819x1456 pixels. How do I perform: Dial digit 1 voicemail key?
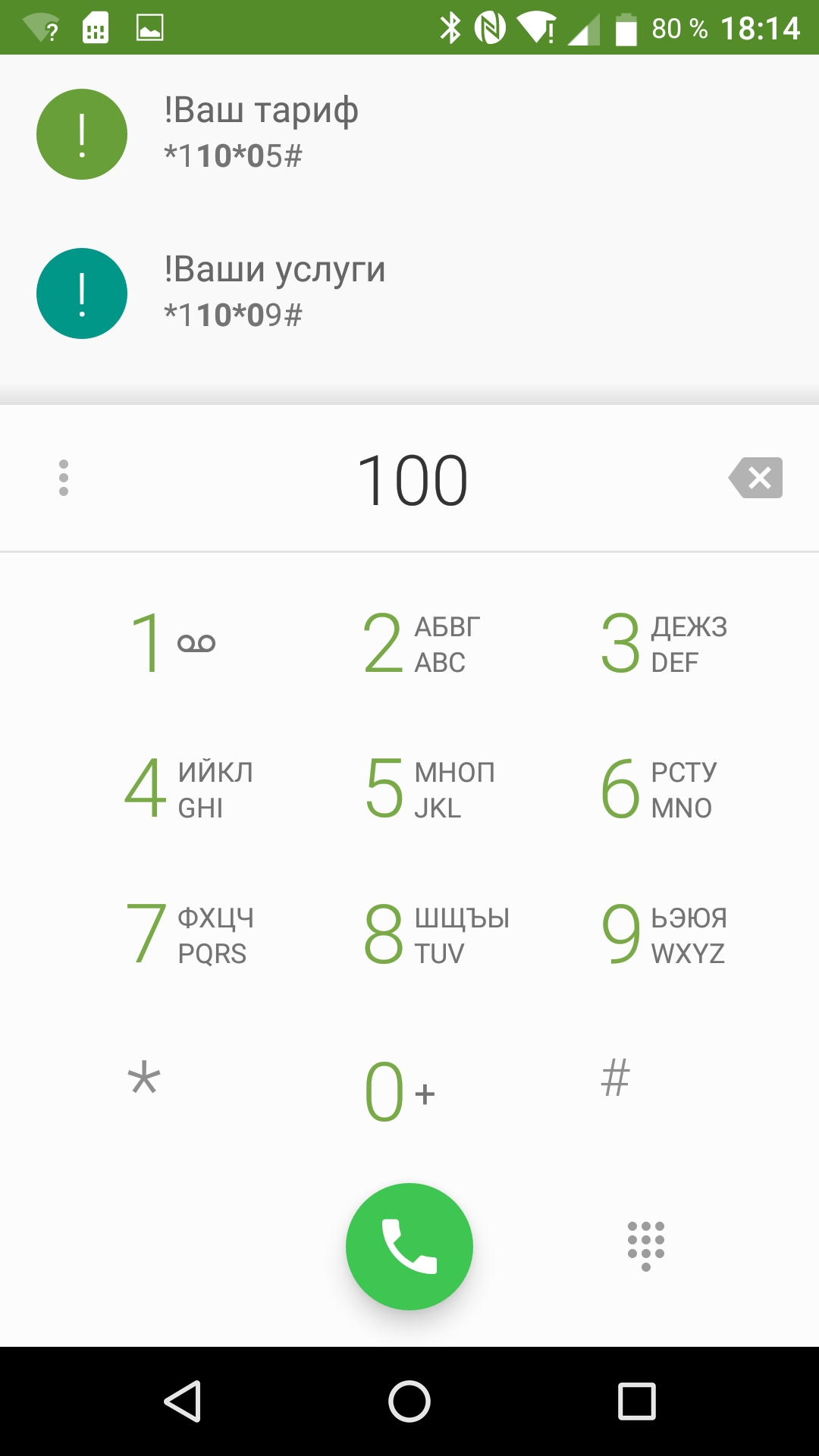[173, 643]
